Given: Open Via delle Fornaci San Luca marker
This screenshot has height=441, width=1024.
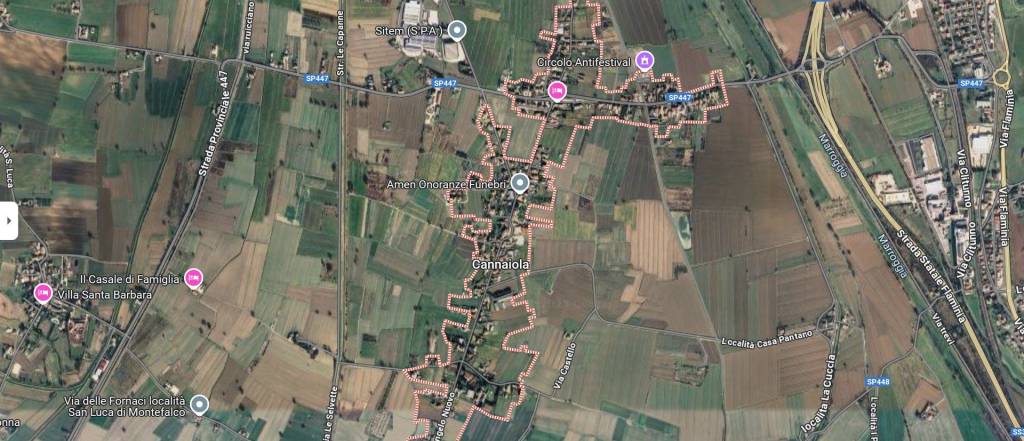Looking at the screenshot, I should click(200, 404).
